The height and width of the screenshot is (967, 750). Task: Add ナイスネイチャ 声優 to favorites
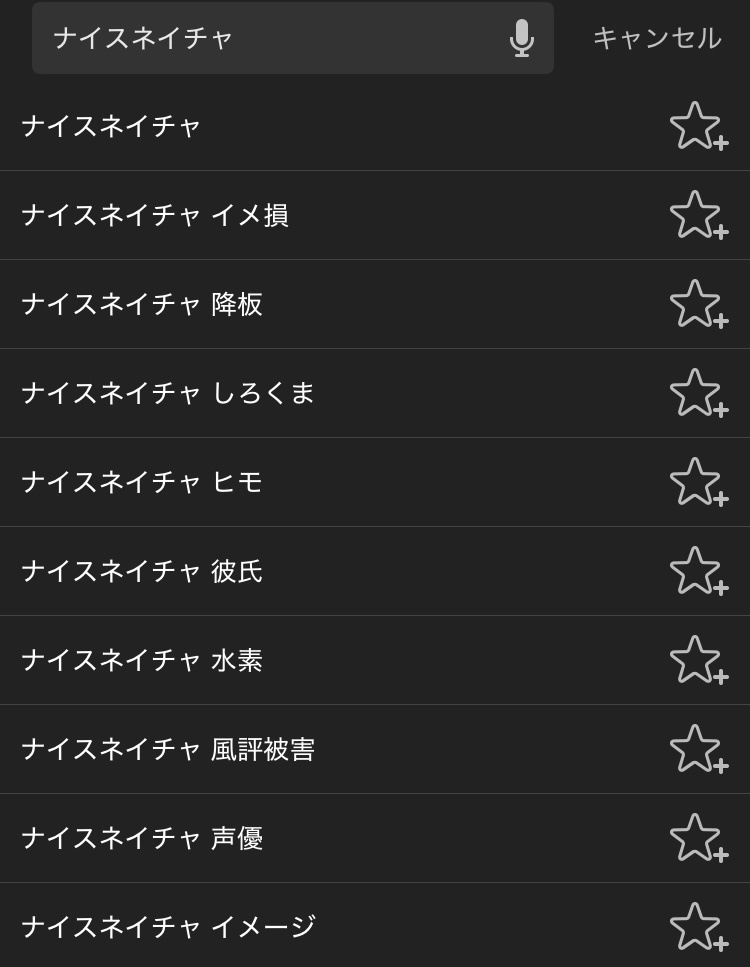[x=697, y=839]
